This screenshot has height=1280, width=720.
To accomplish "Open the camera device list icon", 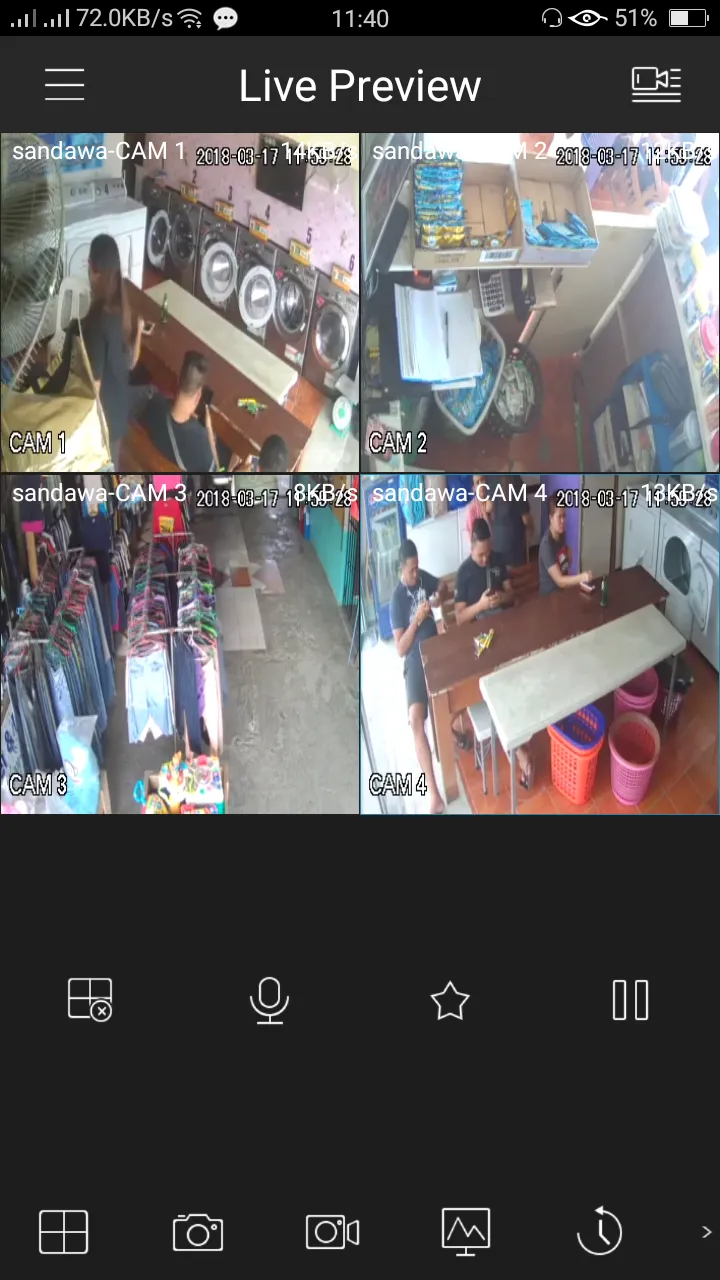I will point(657,85).
